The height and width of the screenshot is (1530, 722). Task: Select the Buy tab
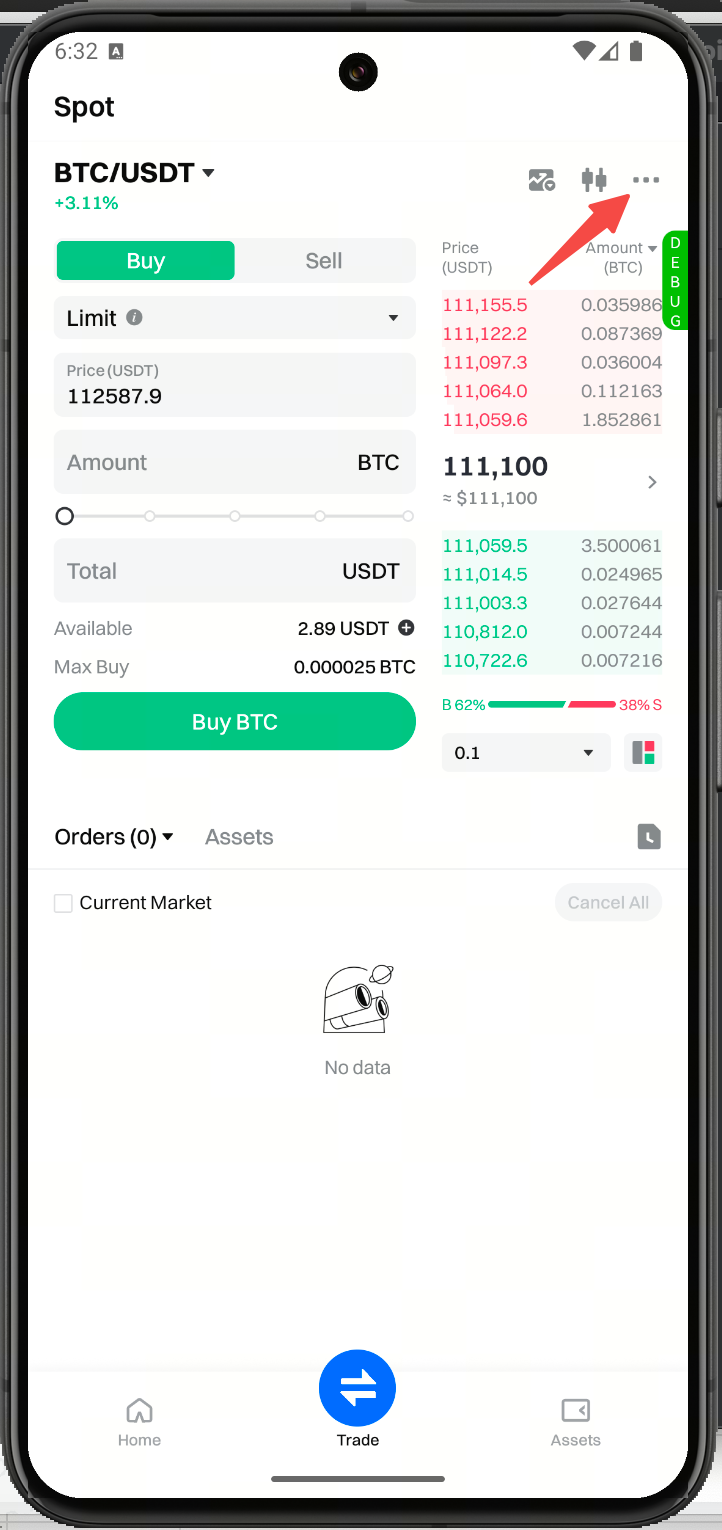[x=146, y=261]
